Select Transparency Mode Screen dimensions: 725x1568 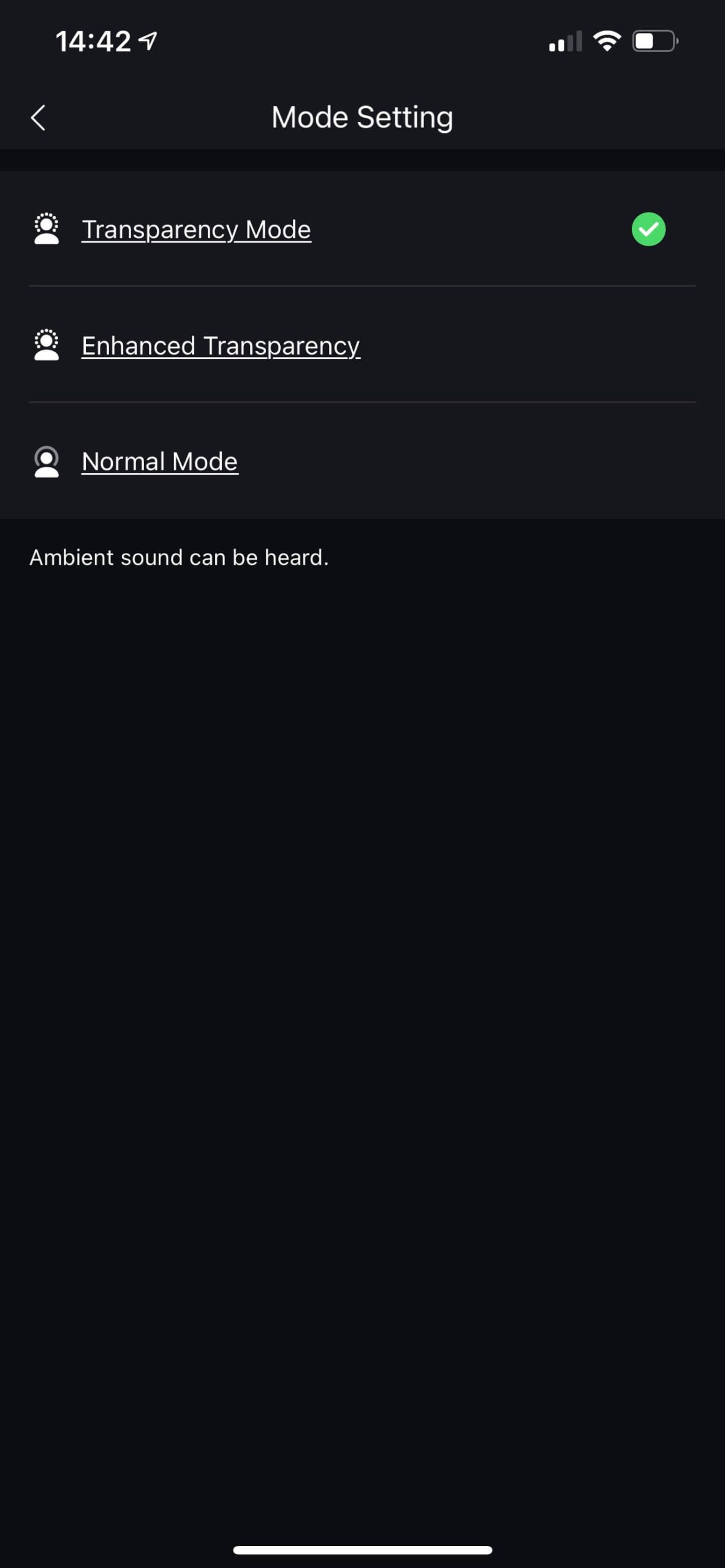coord(196,230)
